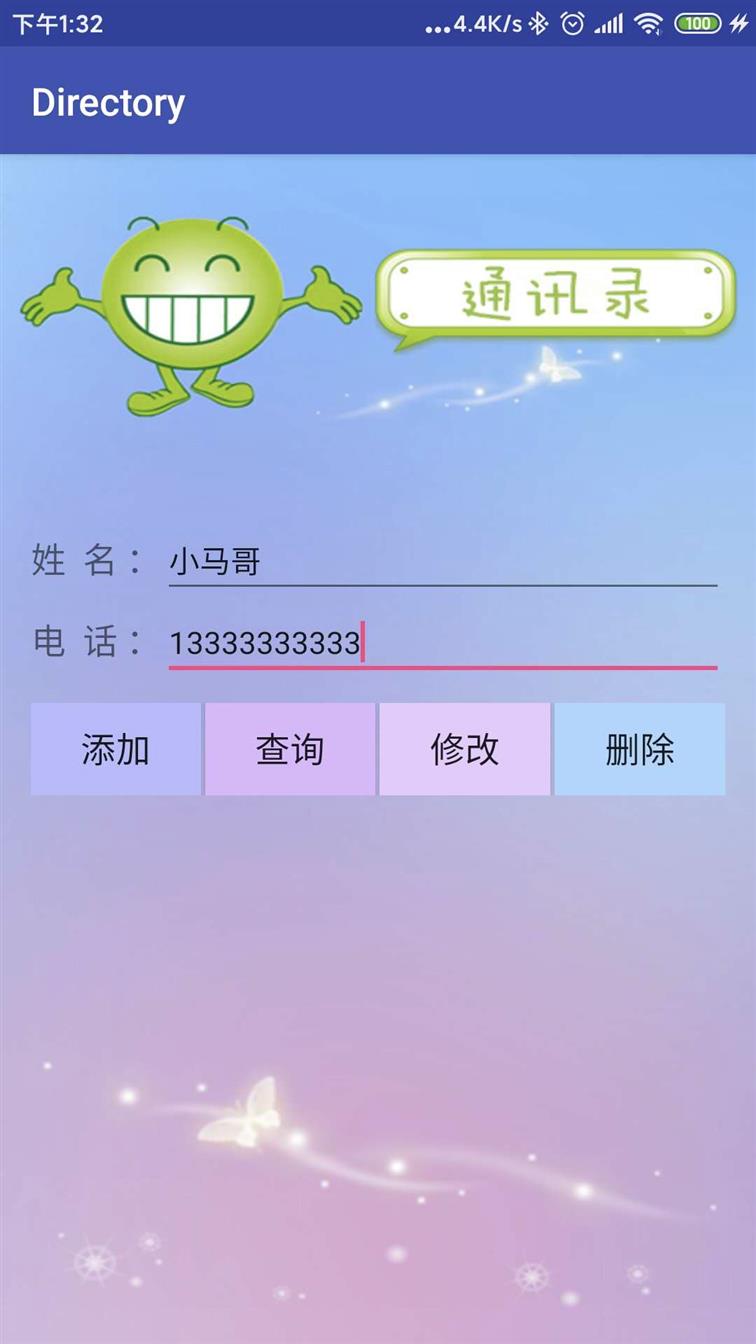This screenshot has width=756, height=1344.
Task: Add the contact with 添加 button
Action: pyautogui.click(x=116, y=749)
